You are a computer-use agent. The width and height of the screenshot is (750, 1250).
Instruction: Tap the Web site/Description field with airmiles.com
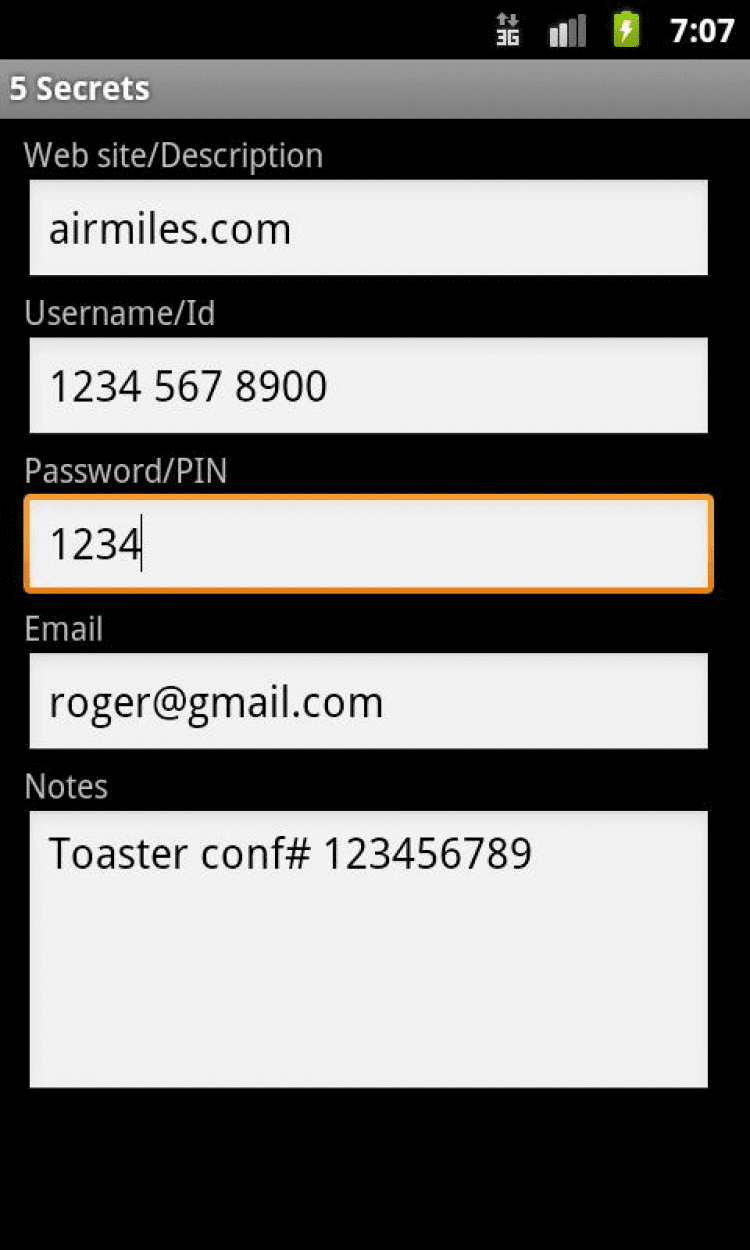(368, 228)
